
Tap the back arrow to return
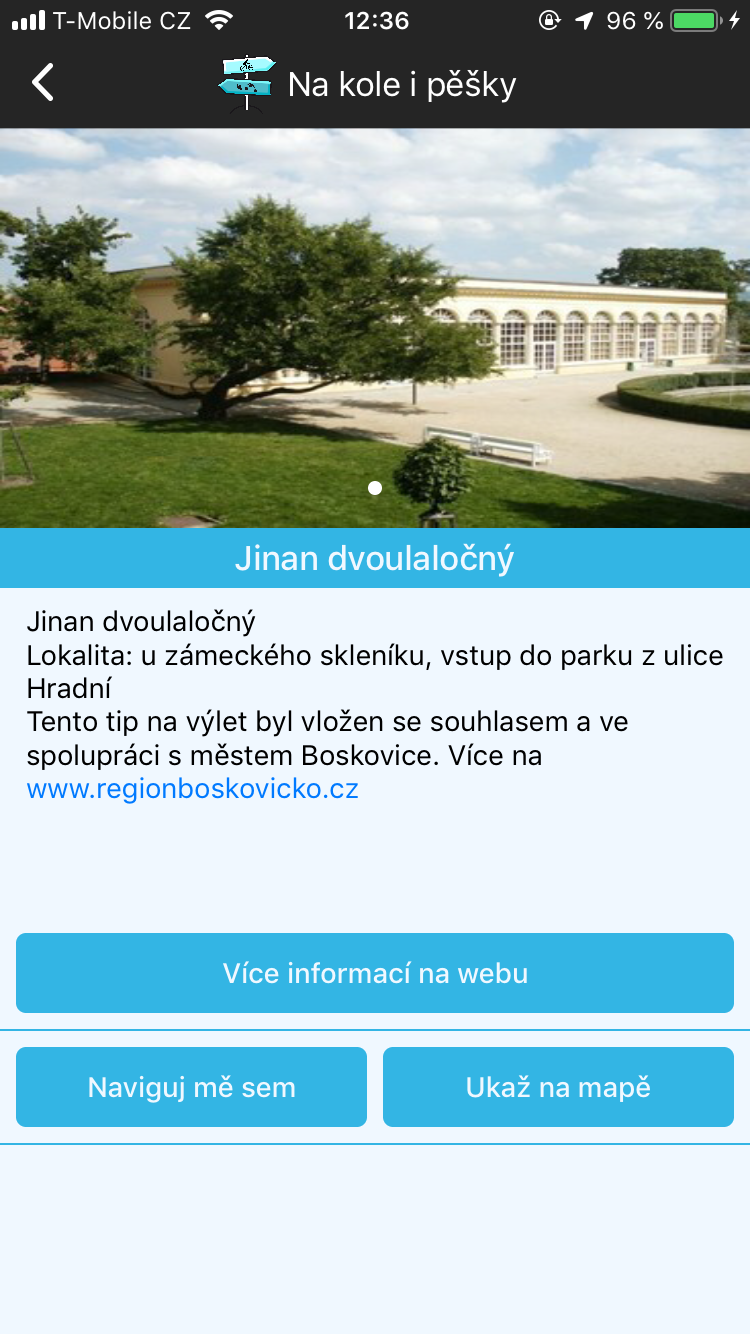(42, 82)
